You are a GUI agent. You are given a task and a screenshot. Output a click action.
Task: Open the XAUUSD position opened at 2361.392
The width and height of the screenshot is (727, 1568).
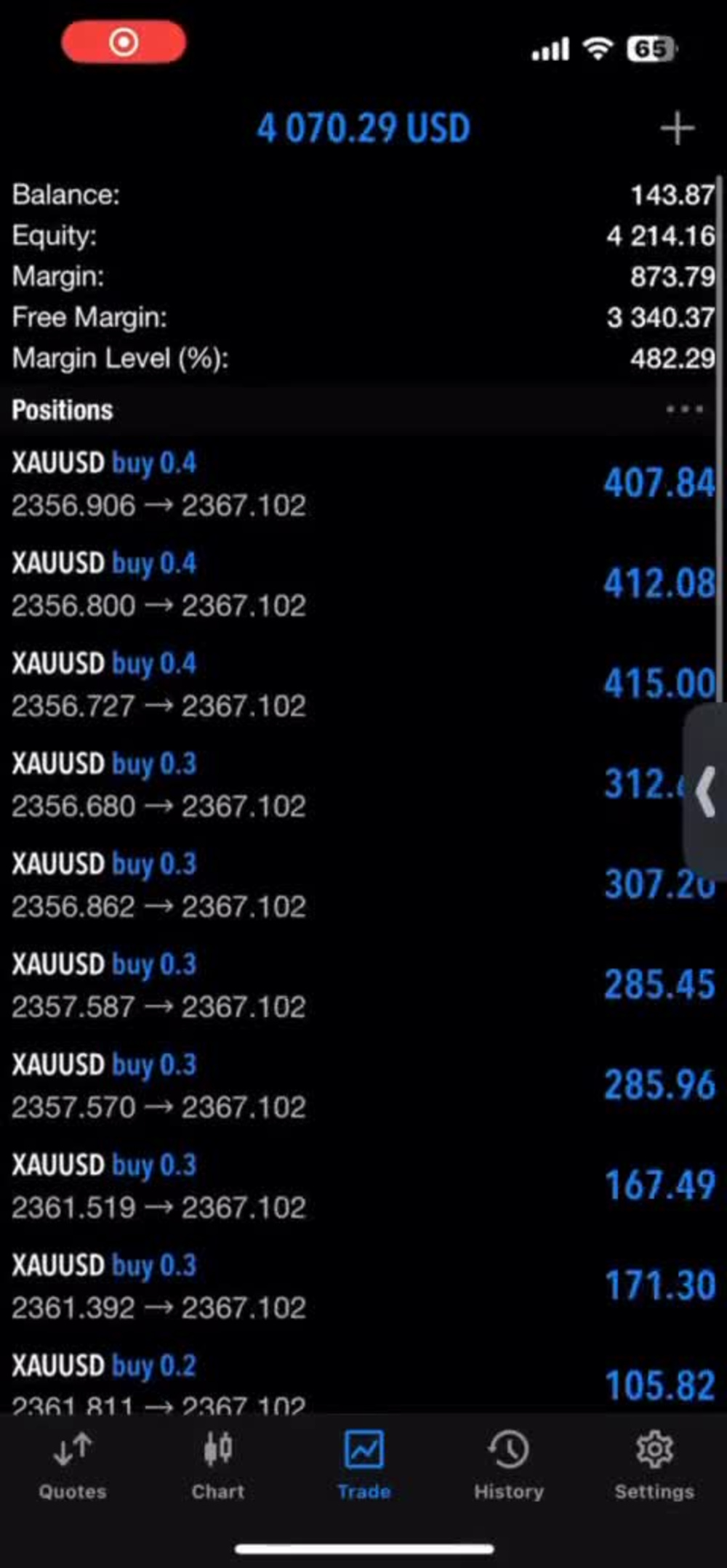click(x=363, y=1286)
